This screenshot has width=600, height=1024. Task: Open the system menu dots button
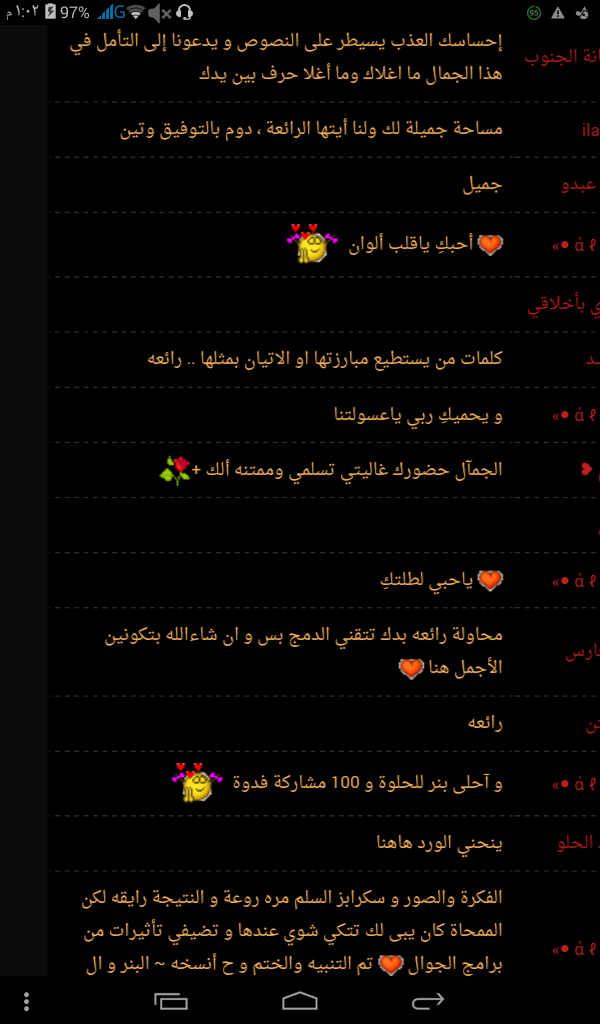pyautogui.click(x=27, y=1000)
